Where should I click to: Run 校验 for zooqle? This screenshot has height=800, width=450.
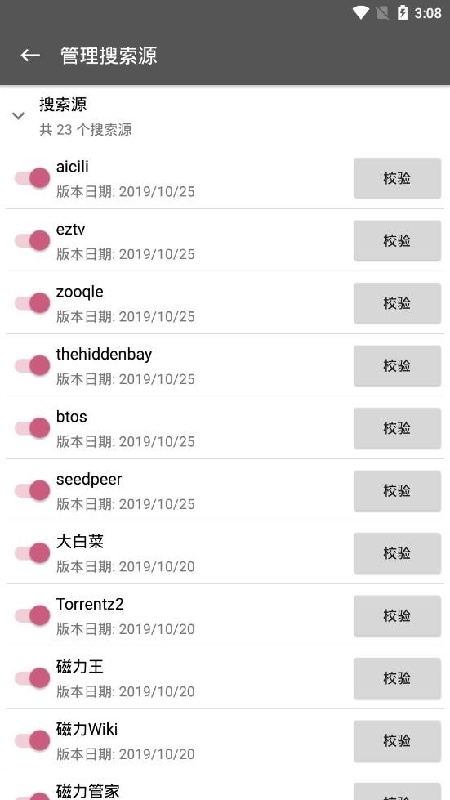point(397,303)
